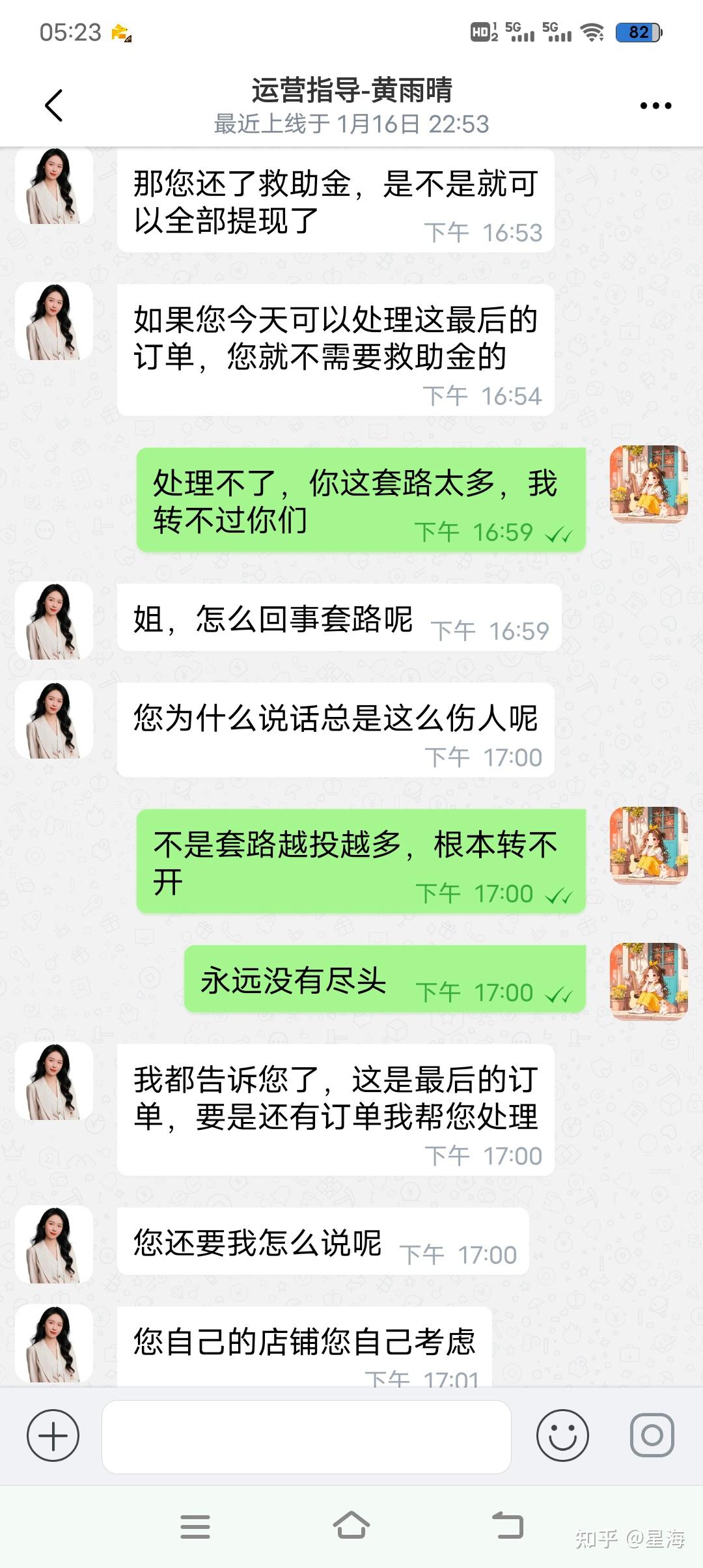Image resolution: width=703 pixels, height=1568 pixels.
Task: Tap the back arrow to leave the chat
Action: click(55, 104)
